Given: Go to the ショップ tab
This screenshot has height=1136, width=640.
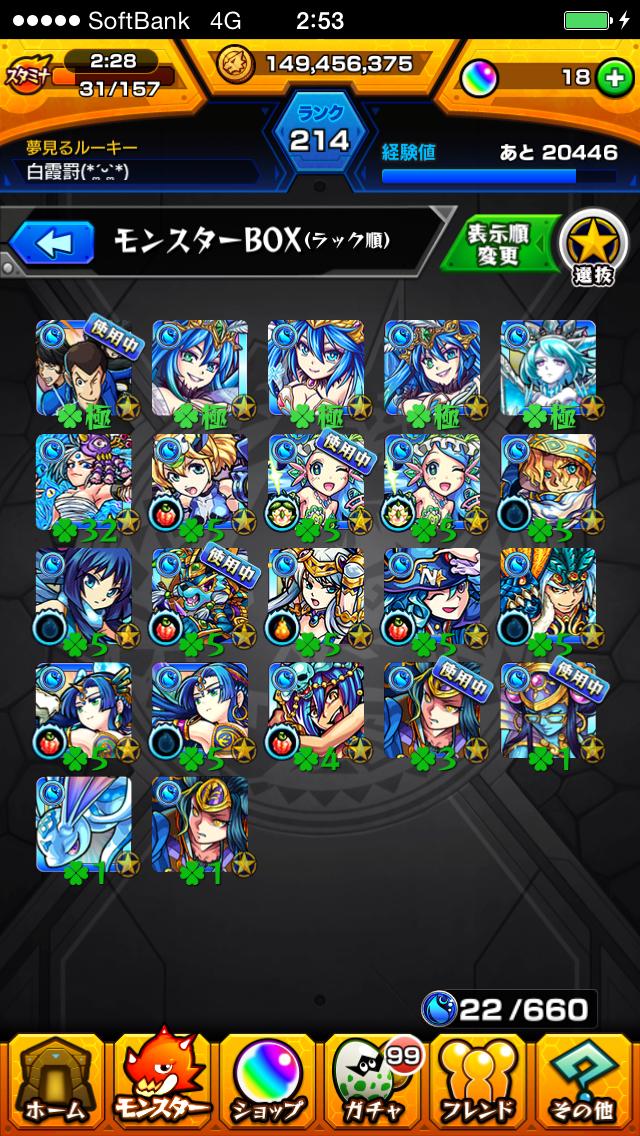Looking at the screenshot, I should coord(268,1082).
